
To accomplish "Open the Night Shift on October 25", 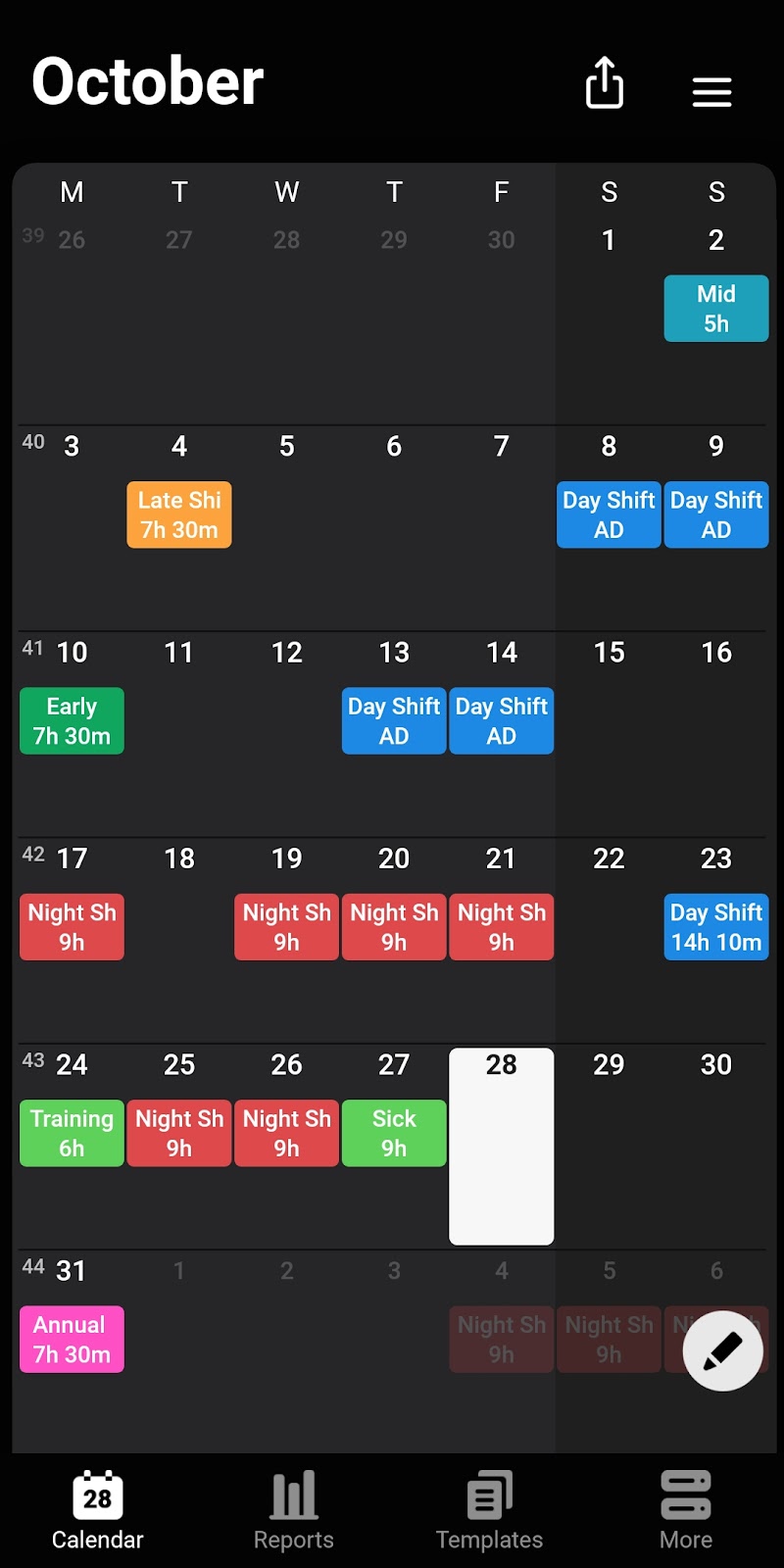I will click(x=179, y=1133).
